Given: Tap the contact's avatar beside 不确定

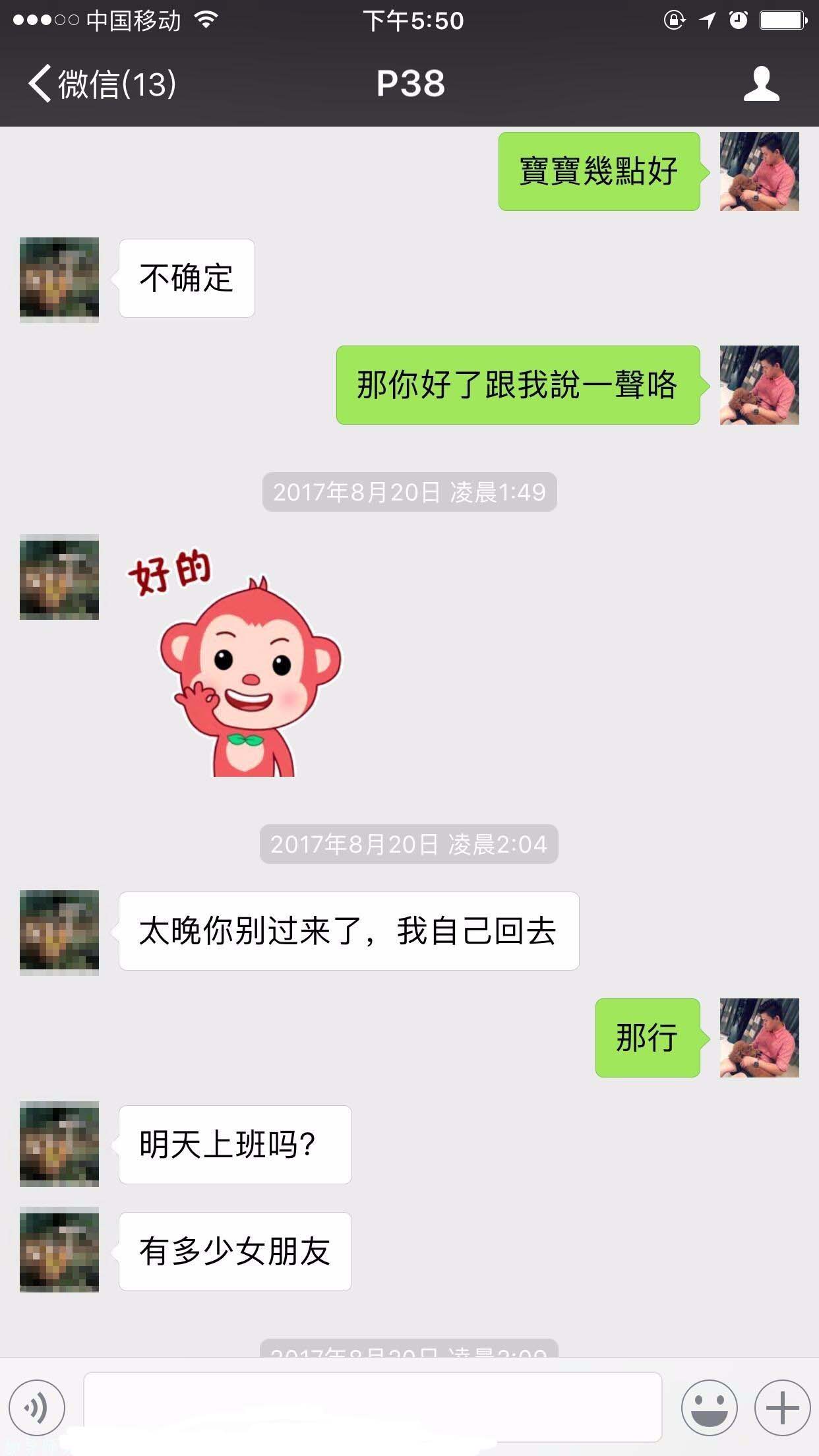Looking at the screenshot, I should click(x=59, y=280).
